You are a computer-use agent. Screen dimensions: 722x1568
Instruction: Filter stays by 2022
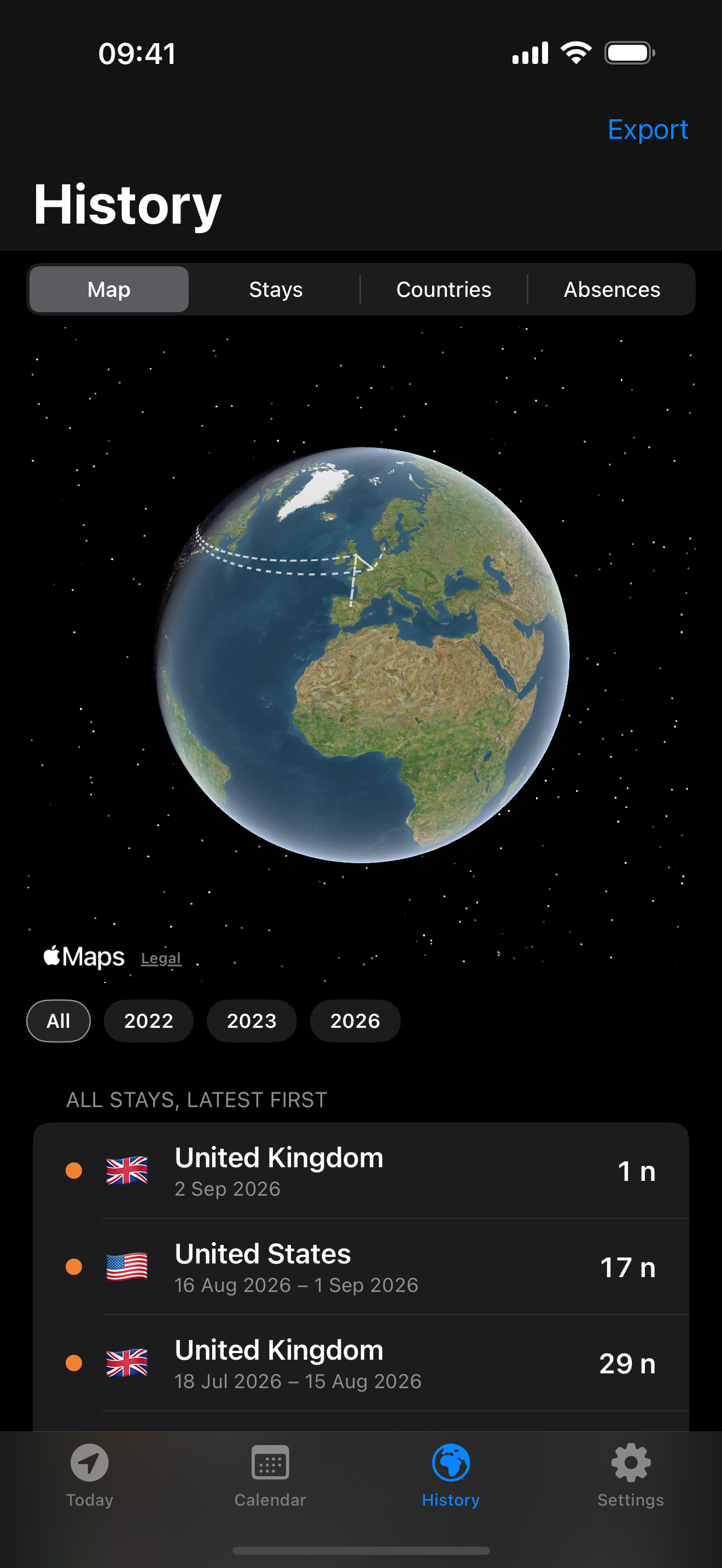click(x=149, y=1021)
